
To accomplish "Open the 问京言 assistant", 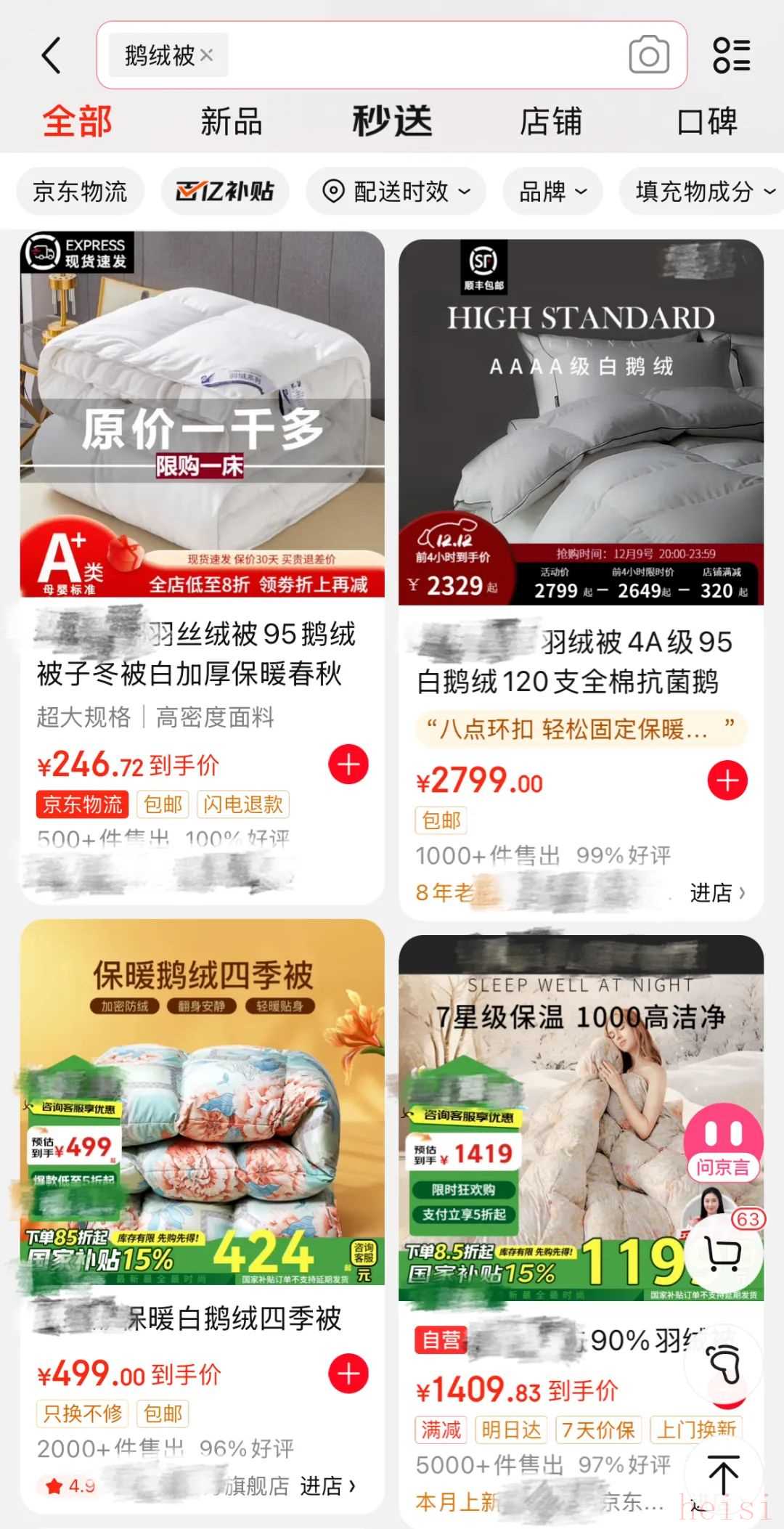I will [722, 1143].
